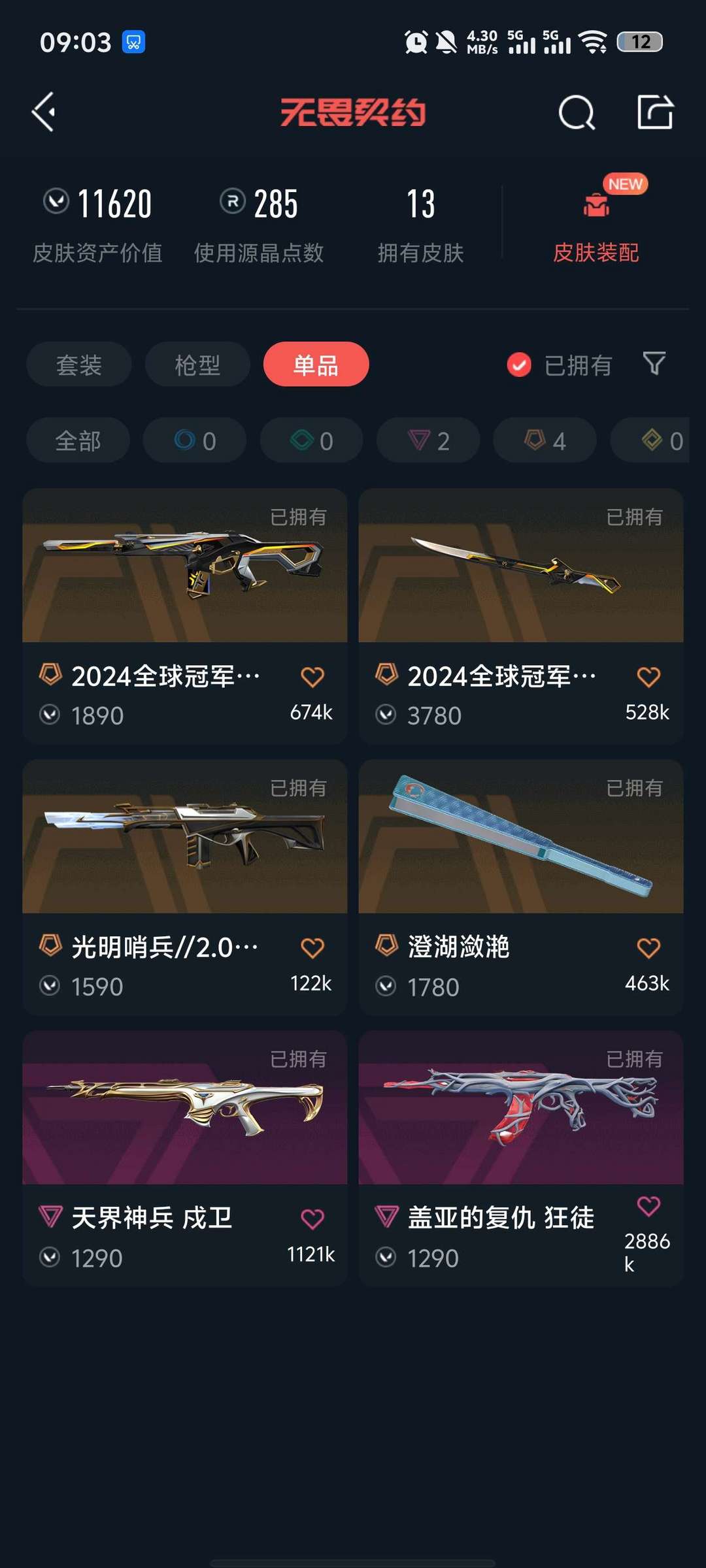Filter by the blue circle tier chip
Screen dimensions: 706x1568
(195, 440)
